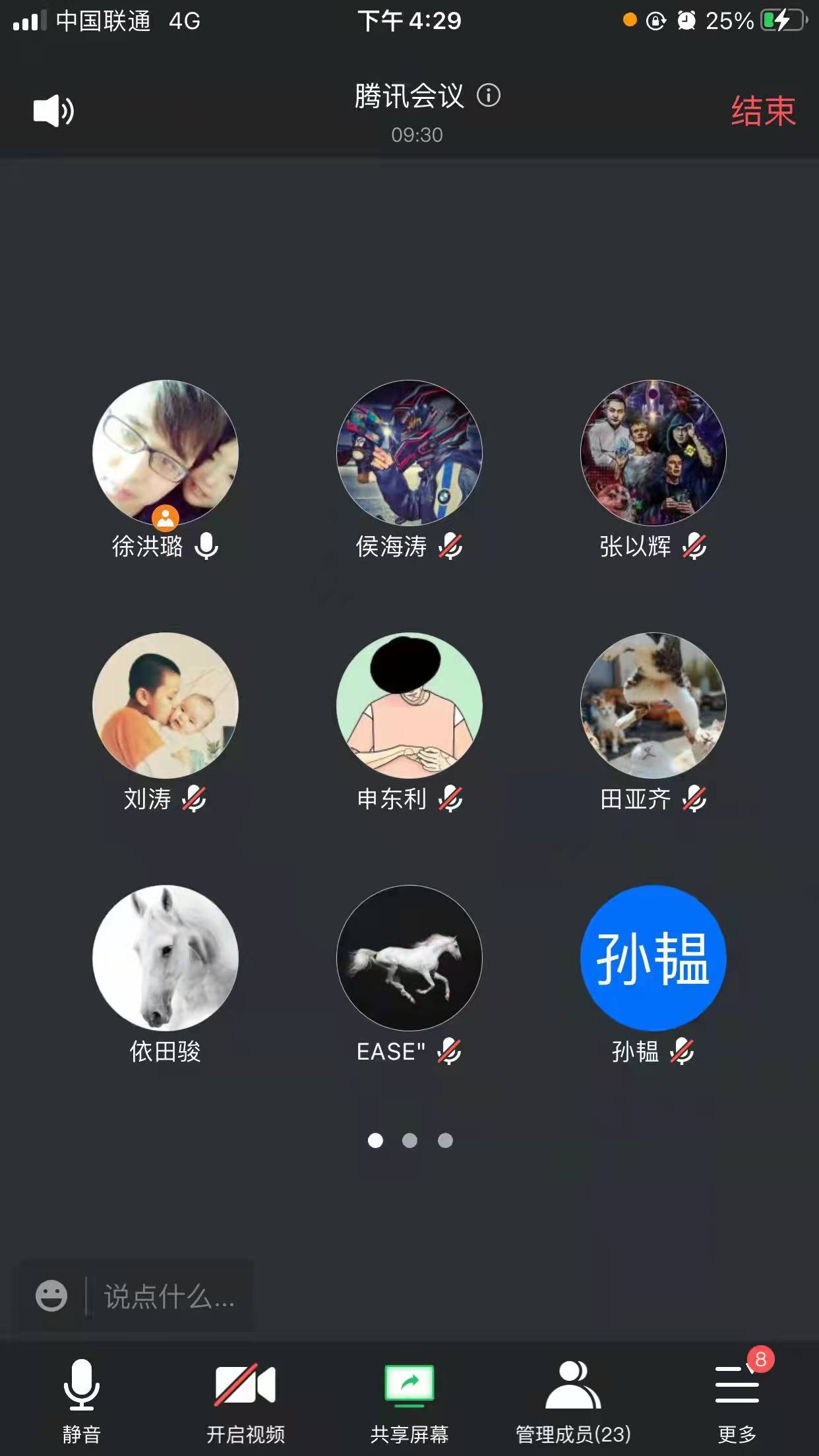Open the emoji picker in chat
Viewport: 819px width, 1456px height.
pyautogui.click(x=51, y=1296)
